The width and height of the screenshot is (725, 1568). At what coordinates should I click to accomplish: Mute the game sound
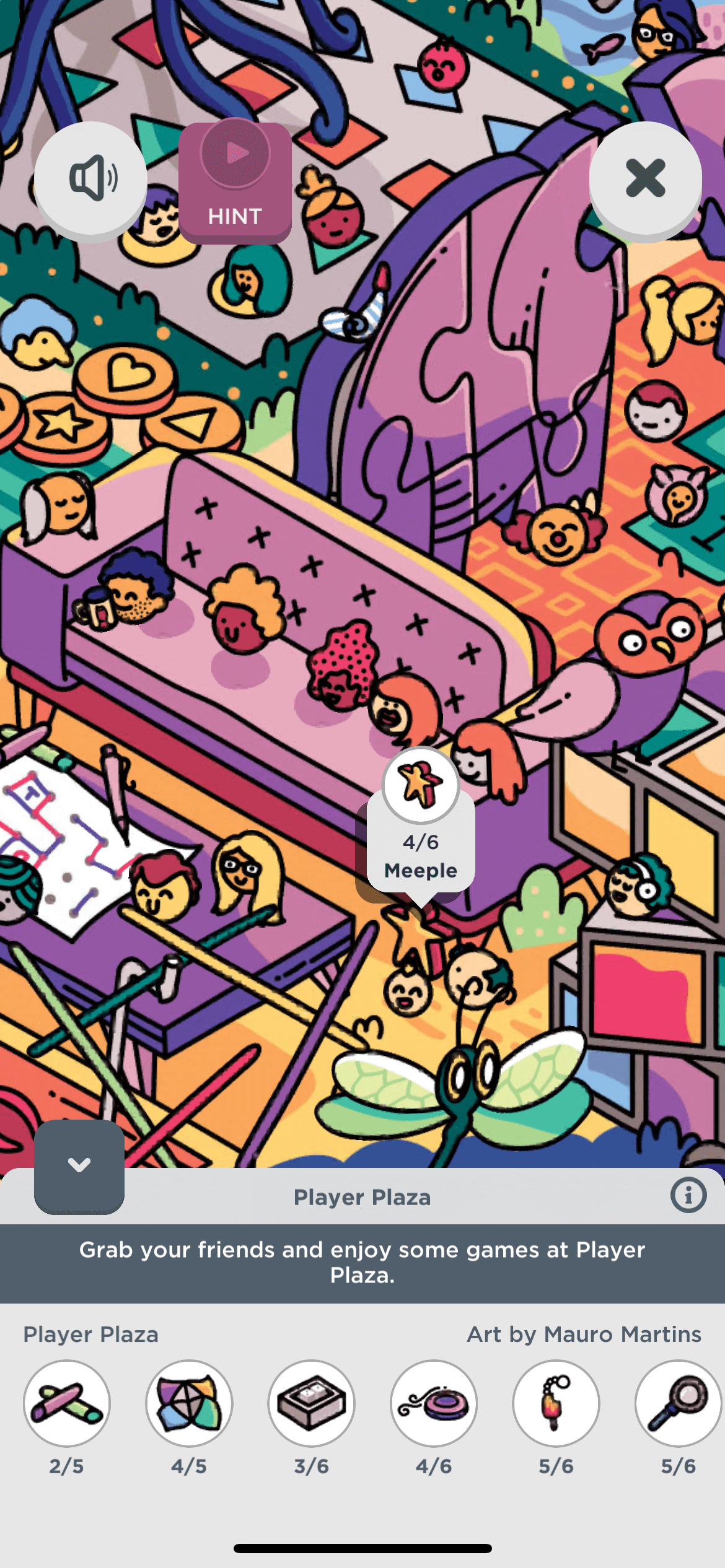(x=90, y=178)
